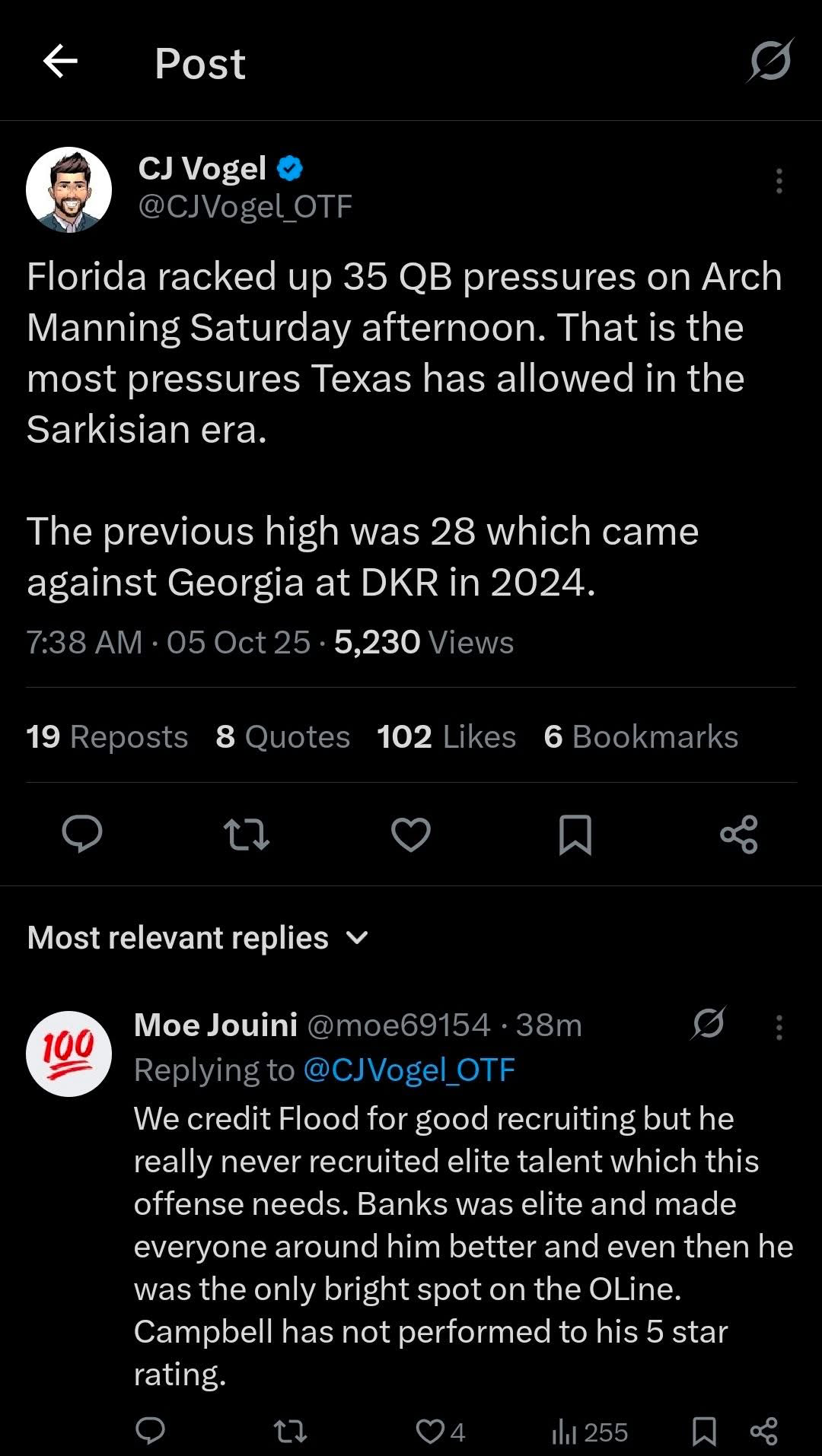The image size is (822, 1456).
Task: Ask Grok about Moe Jouini's reply
Action: [709, 1023]
